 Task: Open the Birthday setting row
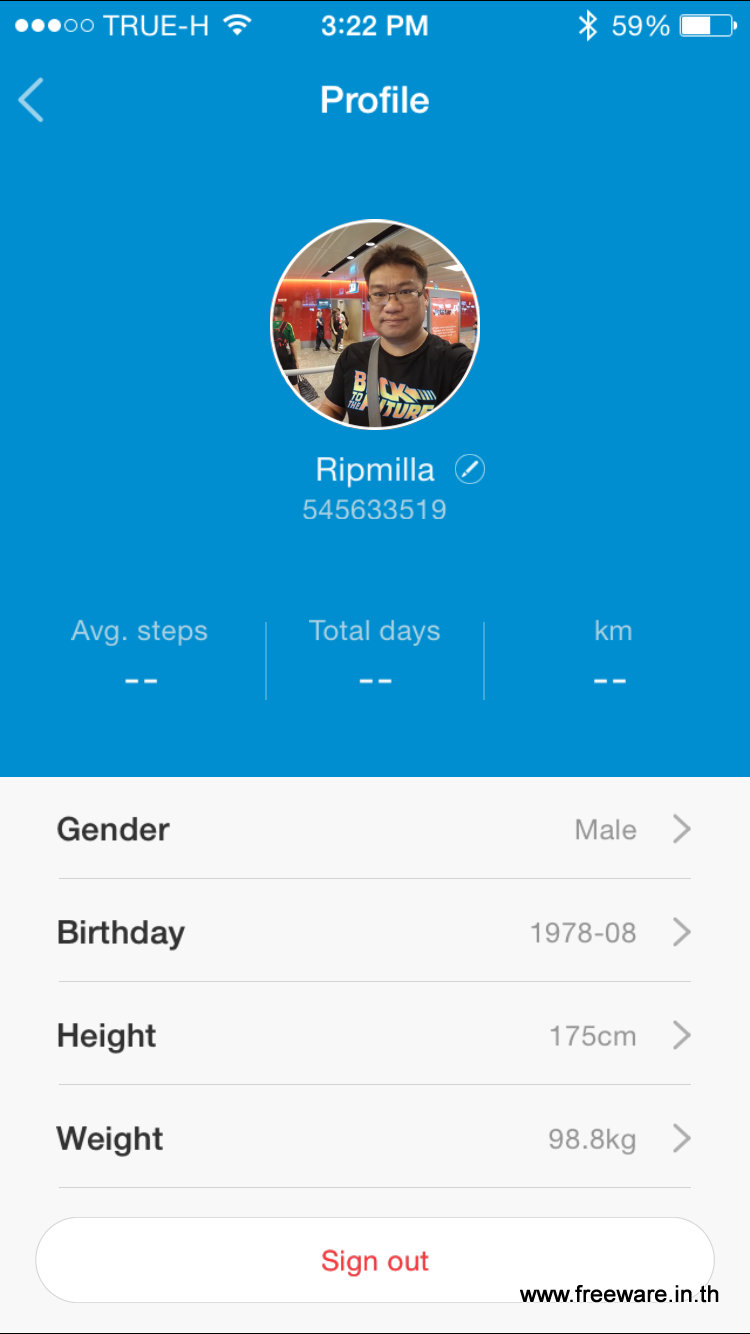click(375, 932)
